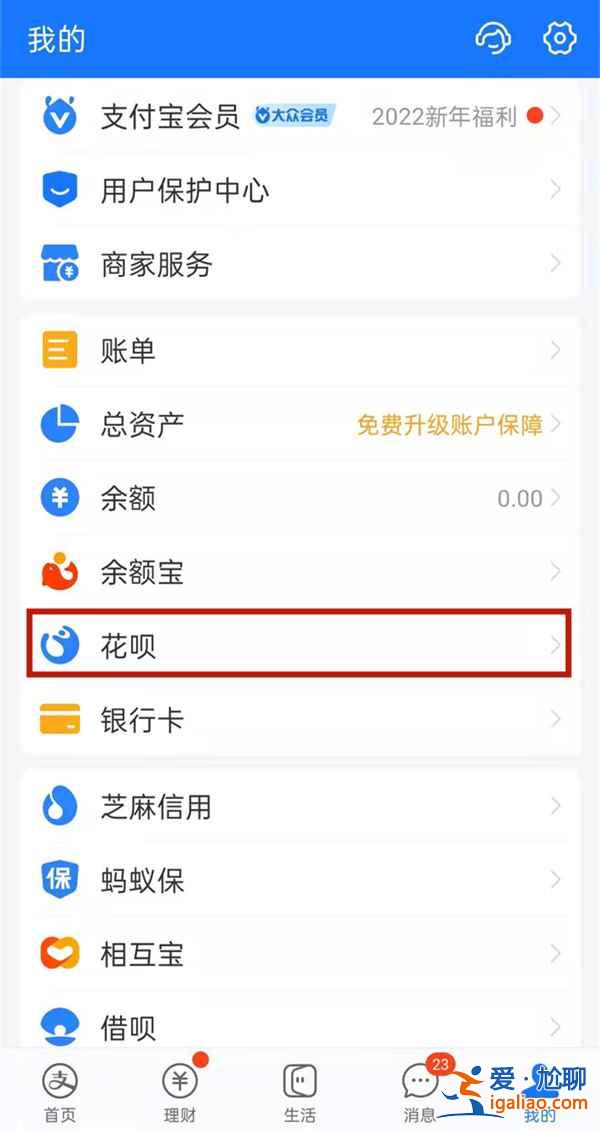The width and height of the screenshot is (600, 1130).
Task: Open 用户保护中心
Action: tap(300, 190)
